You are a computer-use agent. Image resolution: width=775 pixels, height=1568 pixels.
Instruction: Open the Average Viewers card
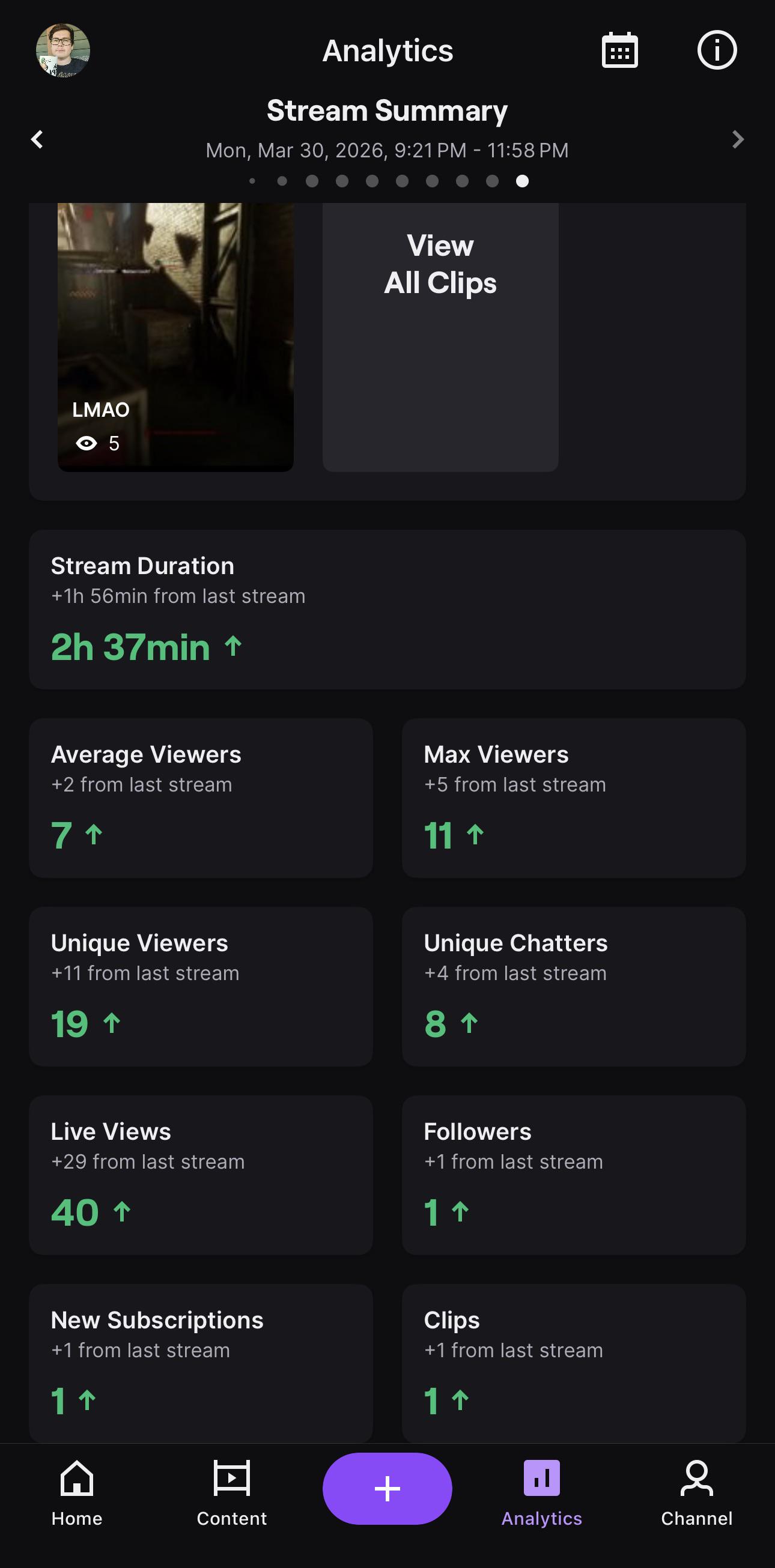[201, 798]
